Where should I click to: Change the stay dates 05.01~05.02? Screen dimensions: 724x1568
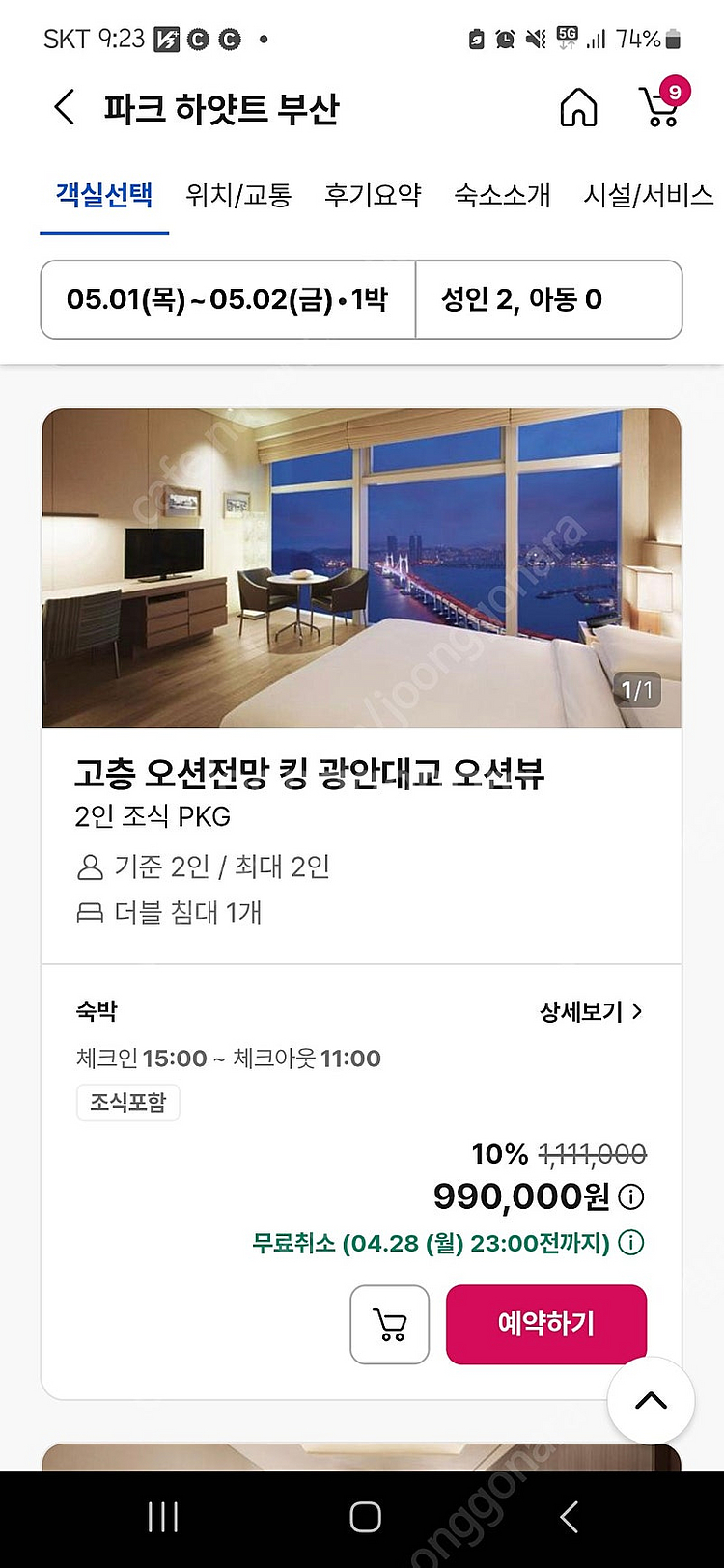coord(228,299)
